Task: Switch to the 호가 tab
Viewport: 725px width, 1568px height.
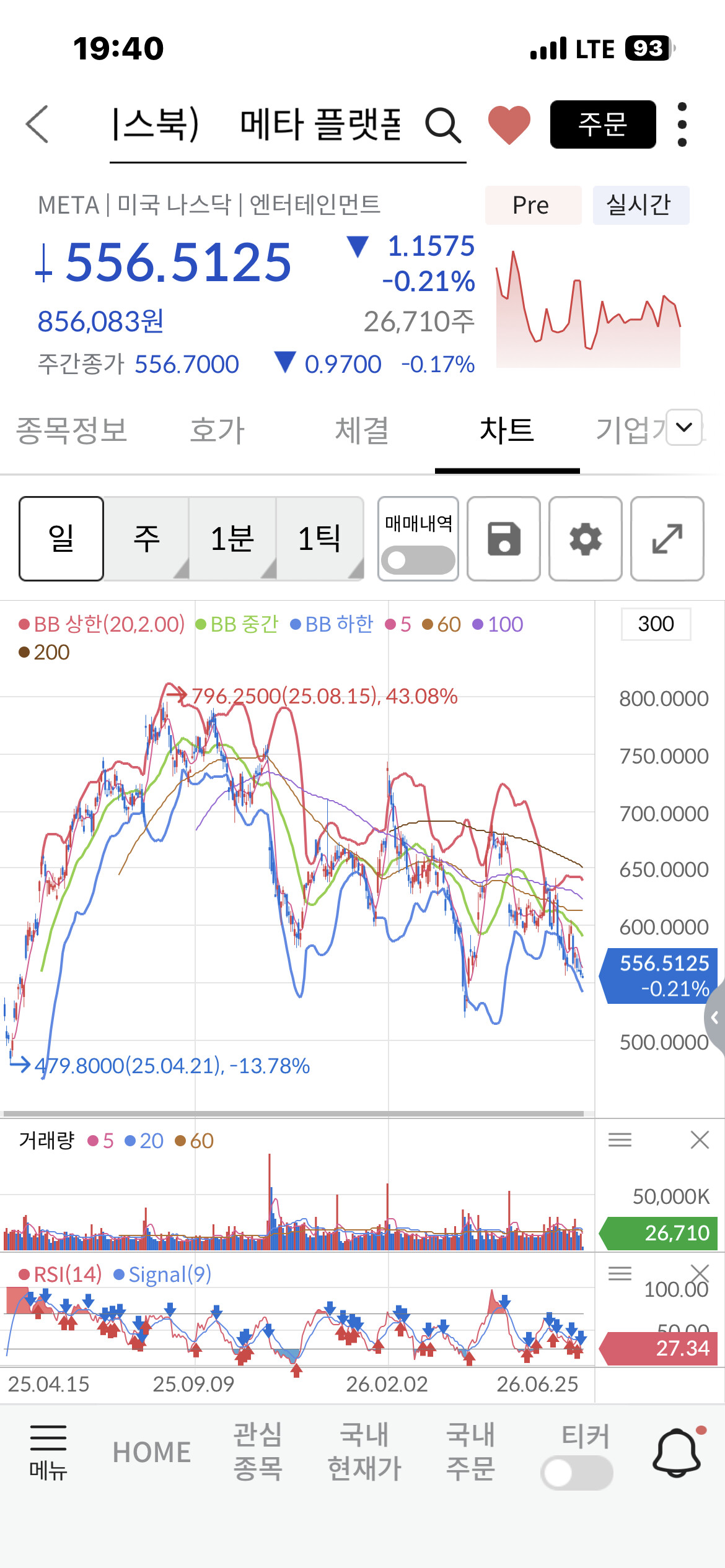Action: (x=217, y=430)
